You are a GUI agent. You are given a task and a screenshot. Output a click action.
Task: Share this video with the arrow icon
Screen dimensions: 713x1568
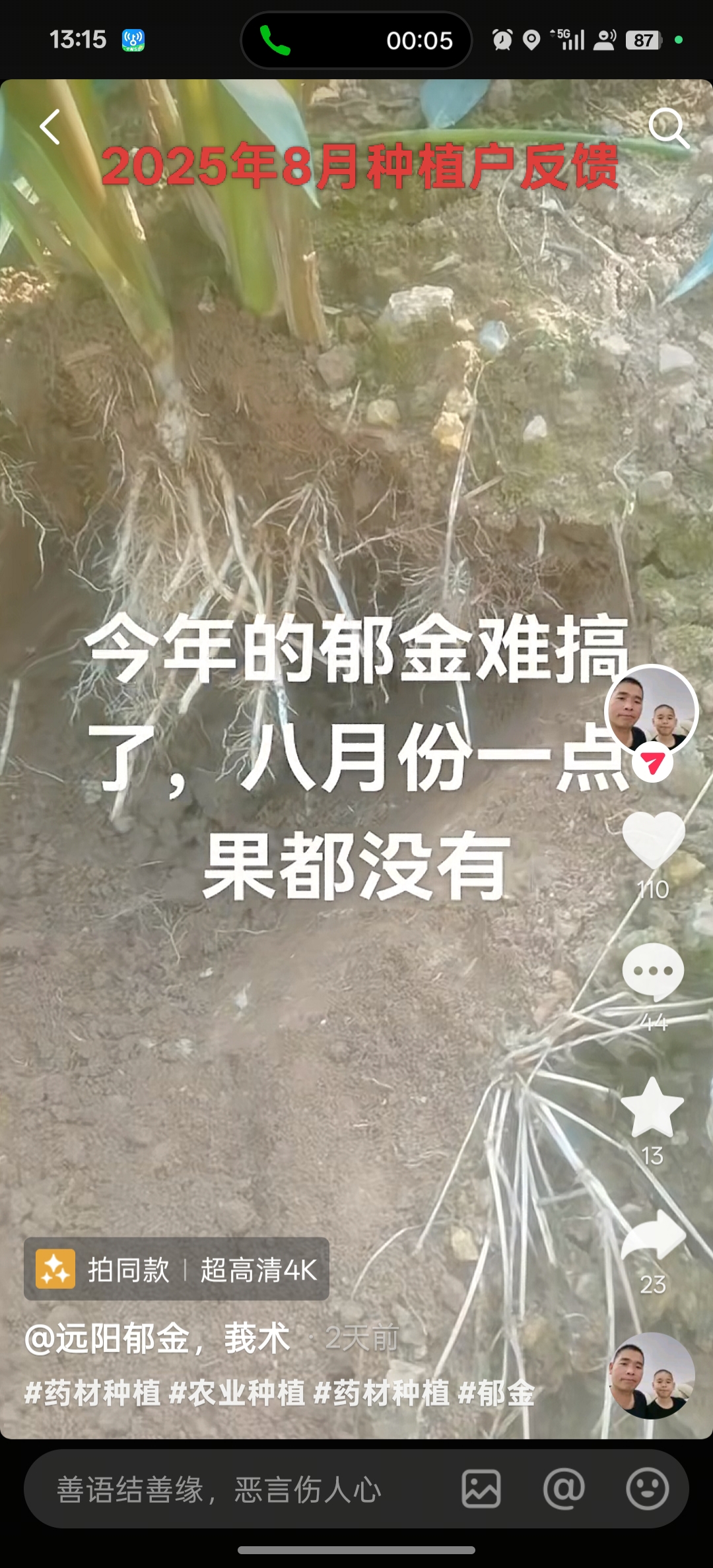tap(653, 1237)
